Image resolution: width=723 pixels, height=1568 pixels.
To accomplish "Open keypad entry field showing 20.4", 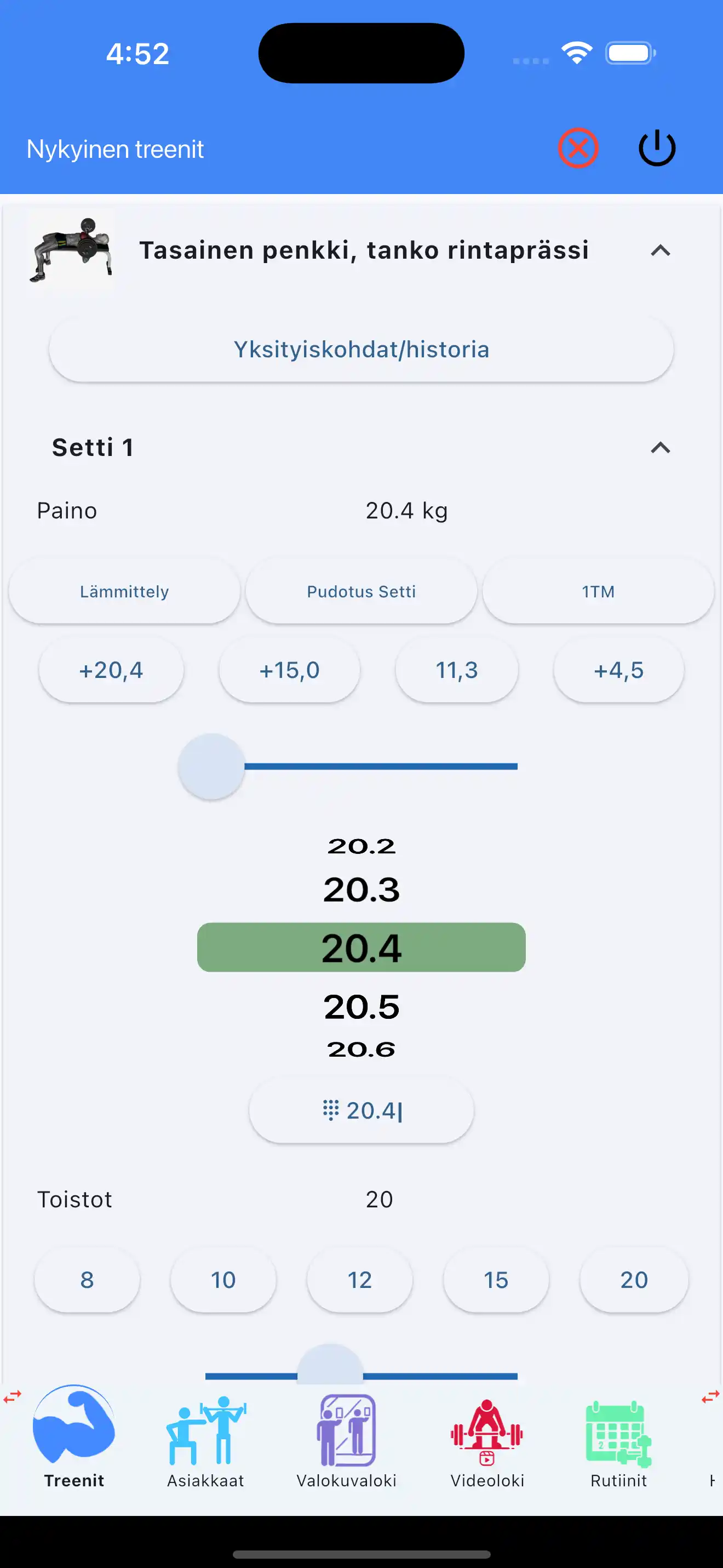I will point(361,1111).
